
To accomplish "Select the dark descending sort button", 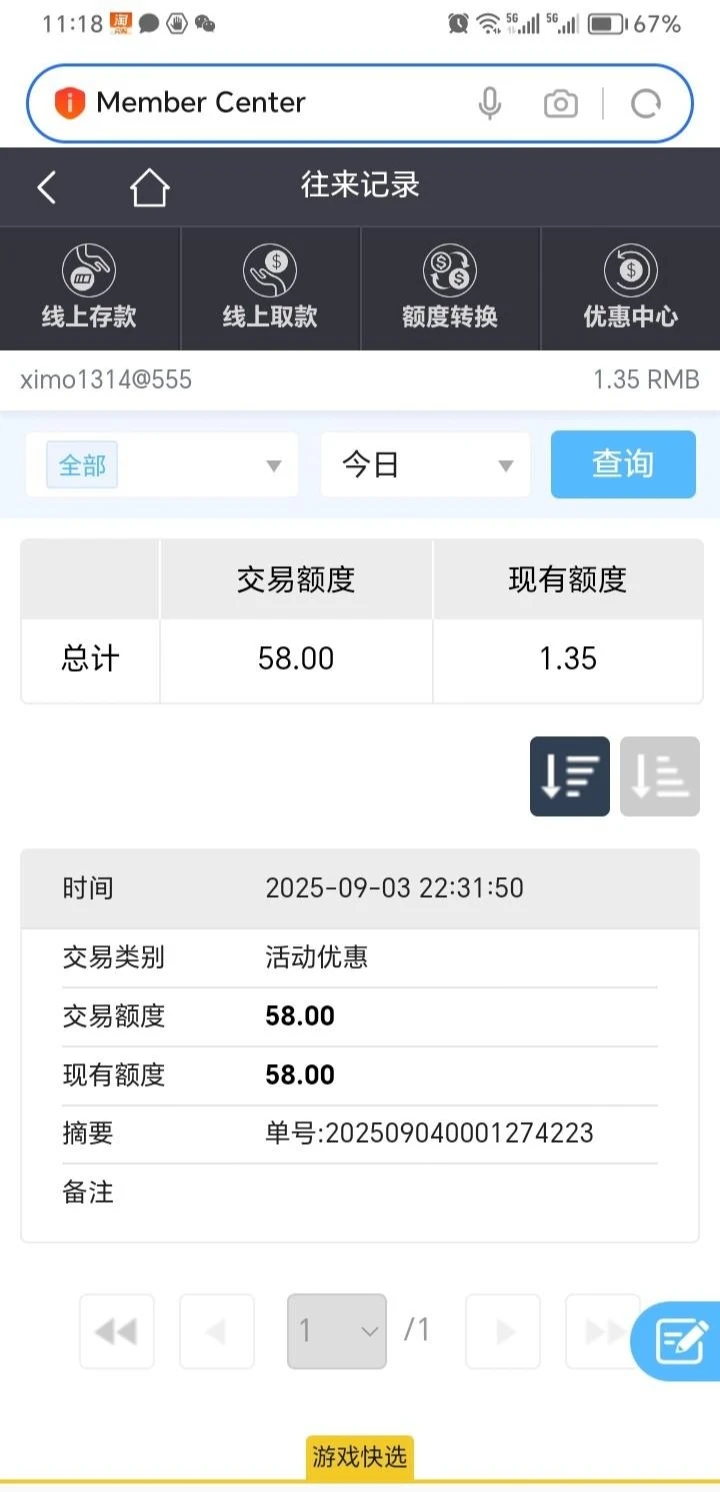I will [x=569, y=776].
